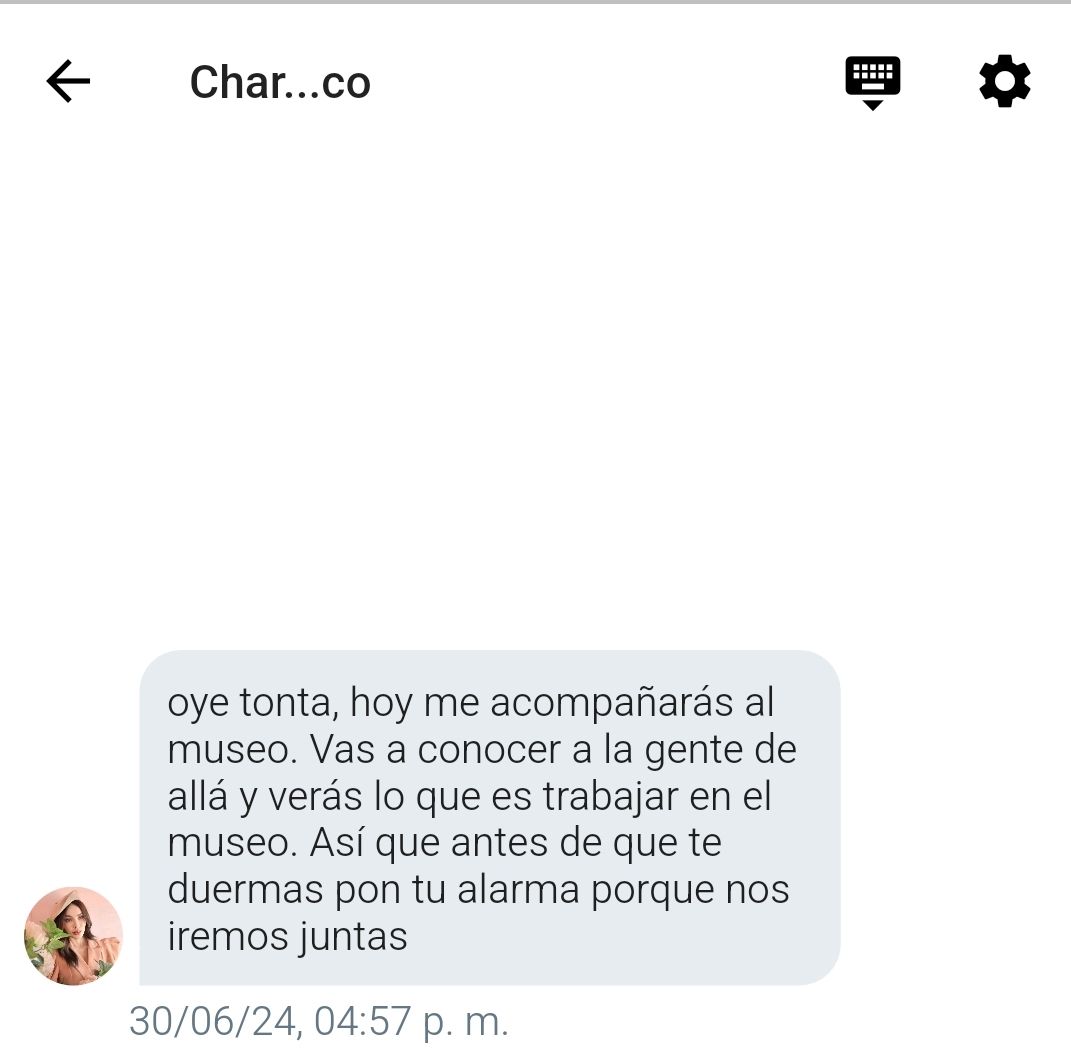Viewport: 1071px width, 1059px height.
Task: Show the keyboard with the keyboard icon
Action: point(872,81)
